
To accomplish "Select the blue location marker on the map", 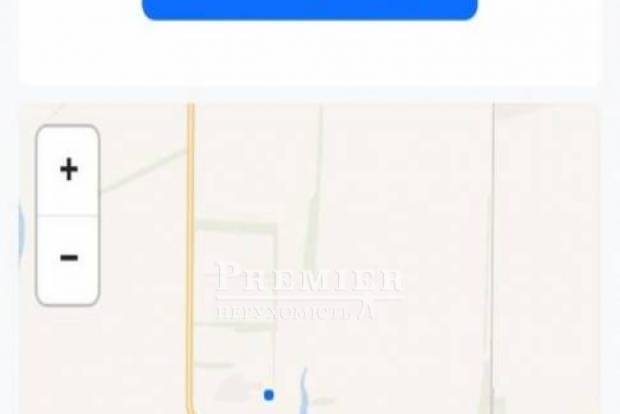I will pos(268,395).
